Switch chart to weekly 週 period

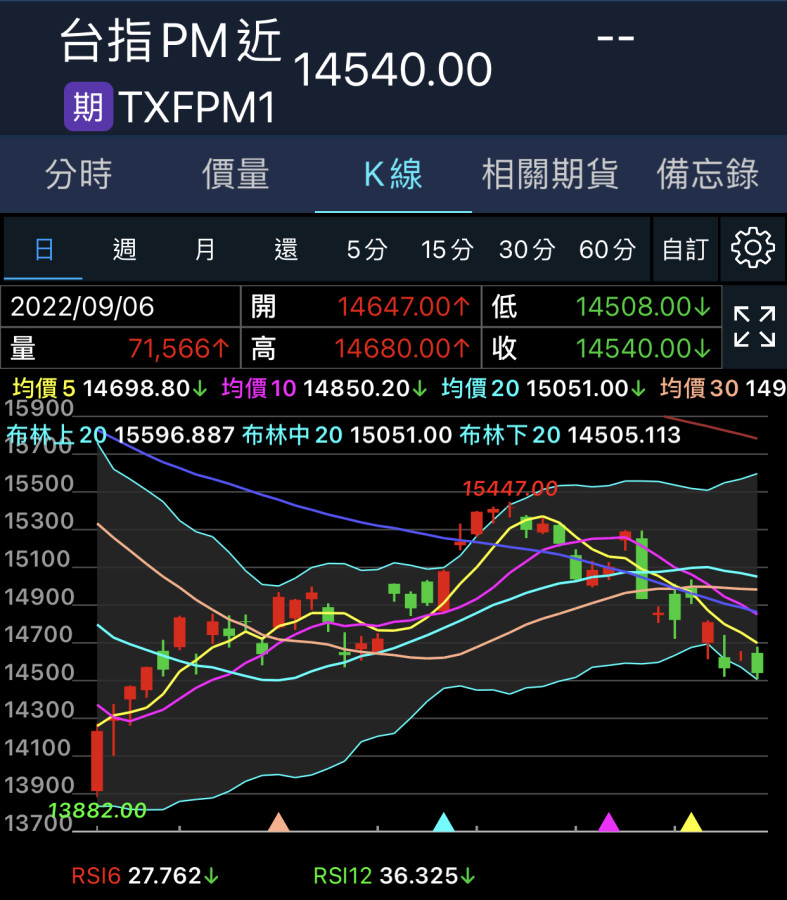[124, 249]
